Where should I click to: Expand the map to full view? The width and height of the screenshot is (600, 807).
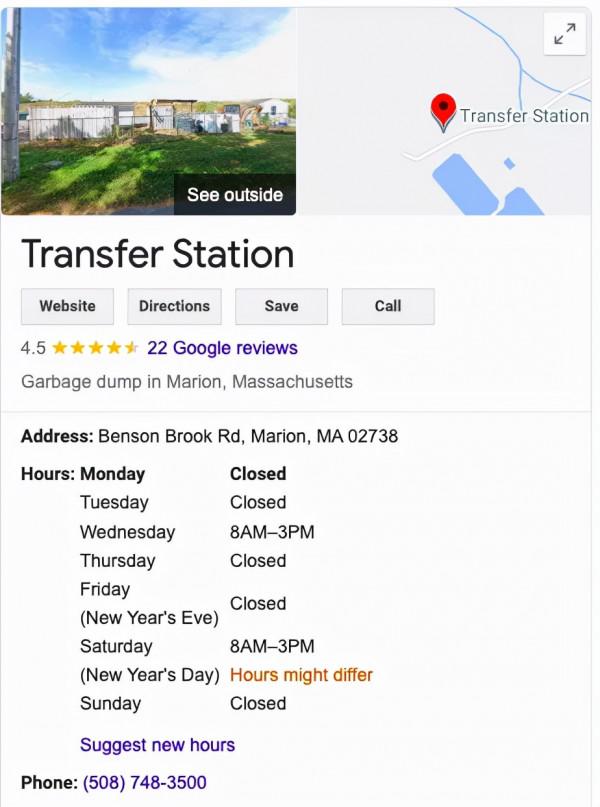(x=565, y=34)
